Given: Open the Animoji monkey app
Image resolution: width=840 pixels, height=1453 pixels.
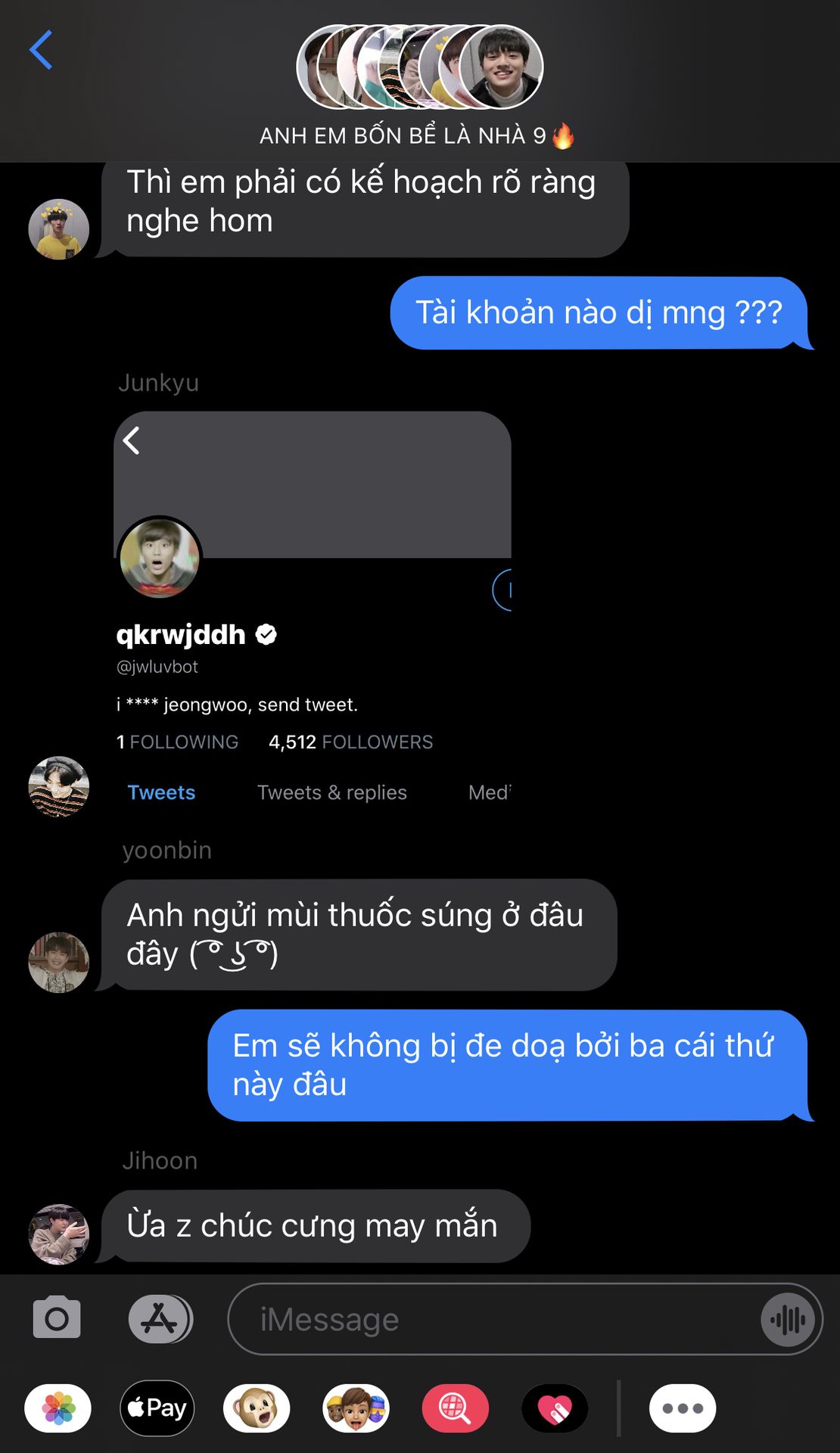Looking at the screenshot, I should [257, 1408].
